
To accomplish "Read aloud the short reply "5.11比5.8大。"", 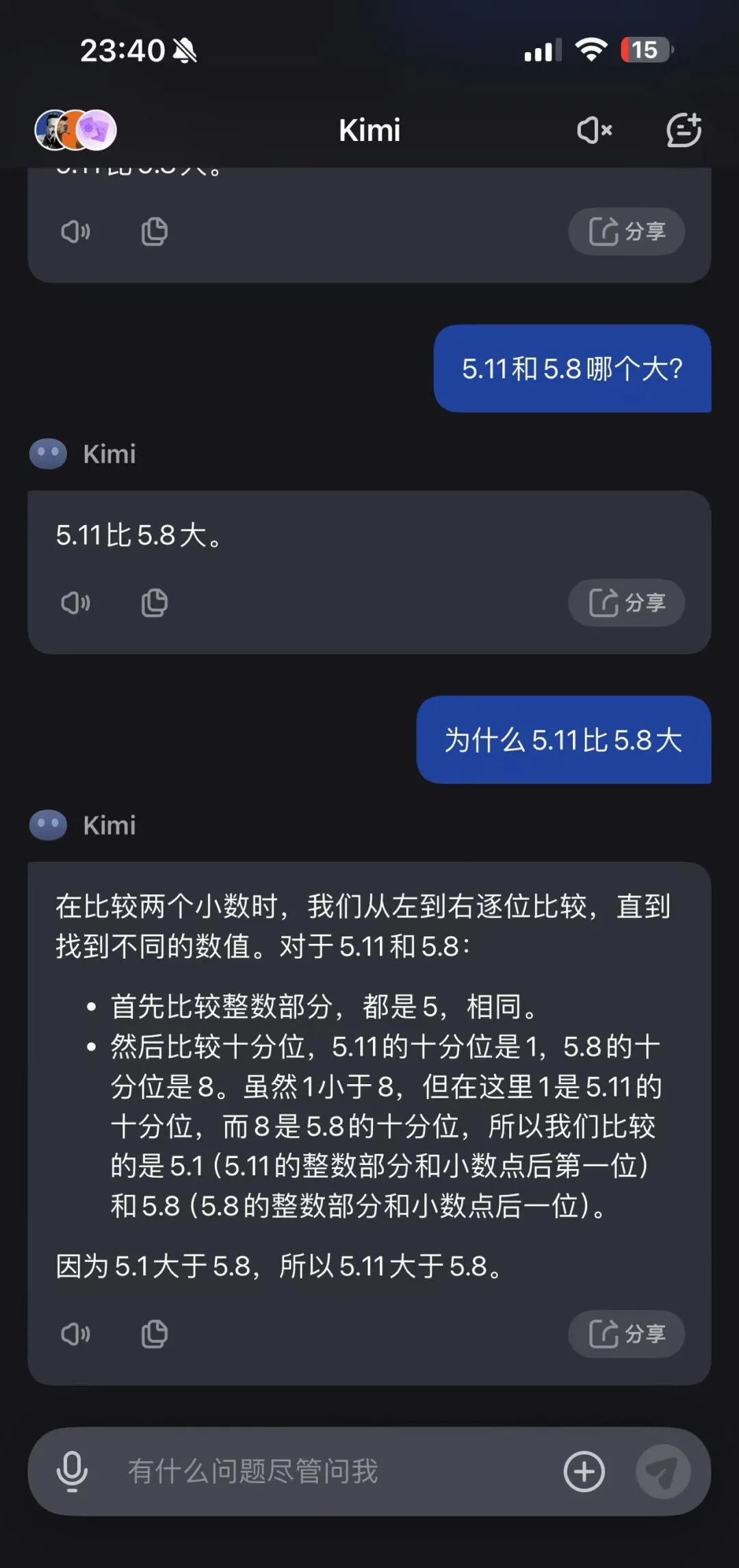I will point(75,603).
